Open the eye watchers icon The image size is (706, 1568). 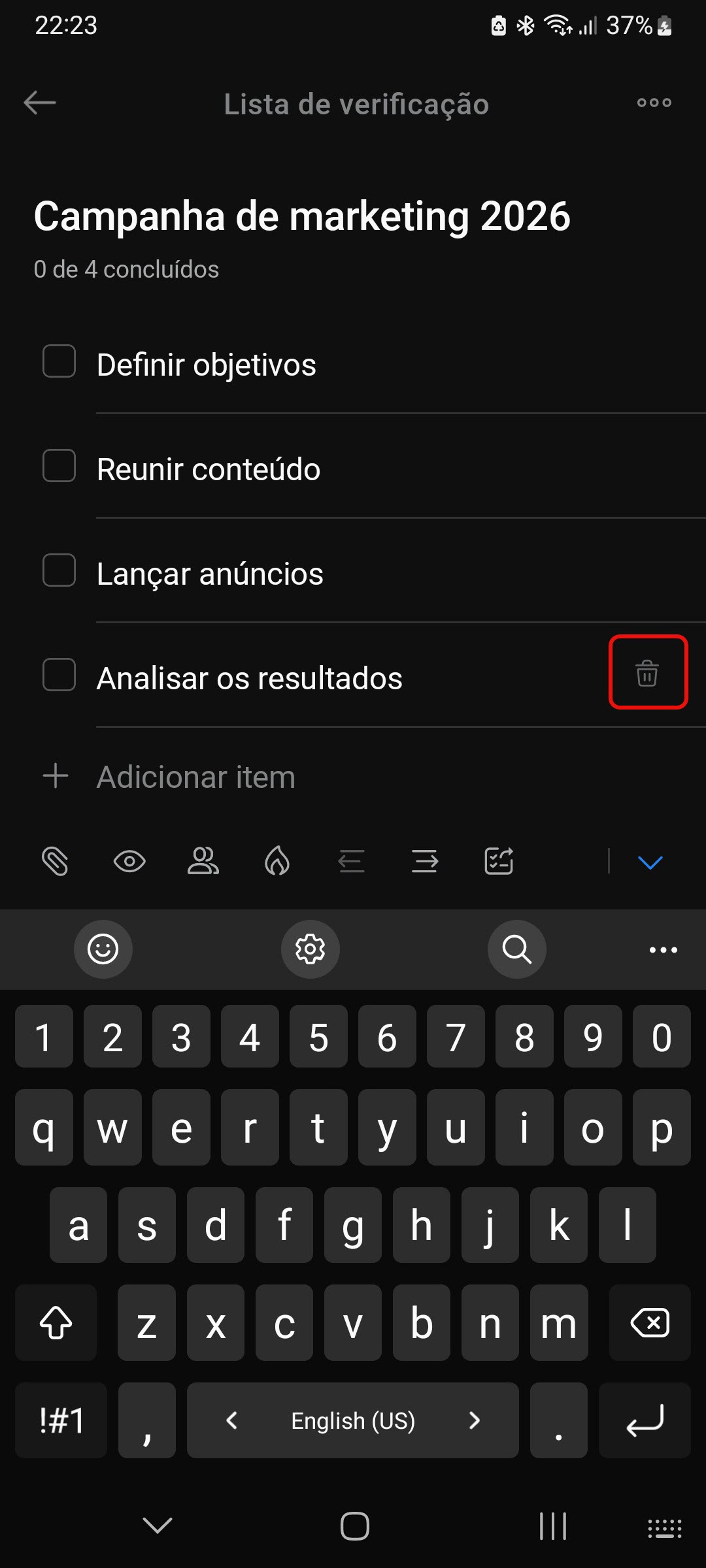129,861
